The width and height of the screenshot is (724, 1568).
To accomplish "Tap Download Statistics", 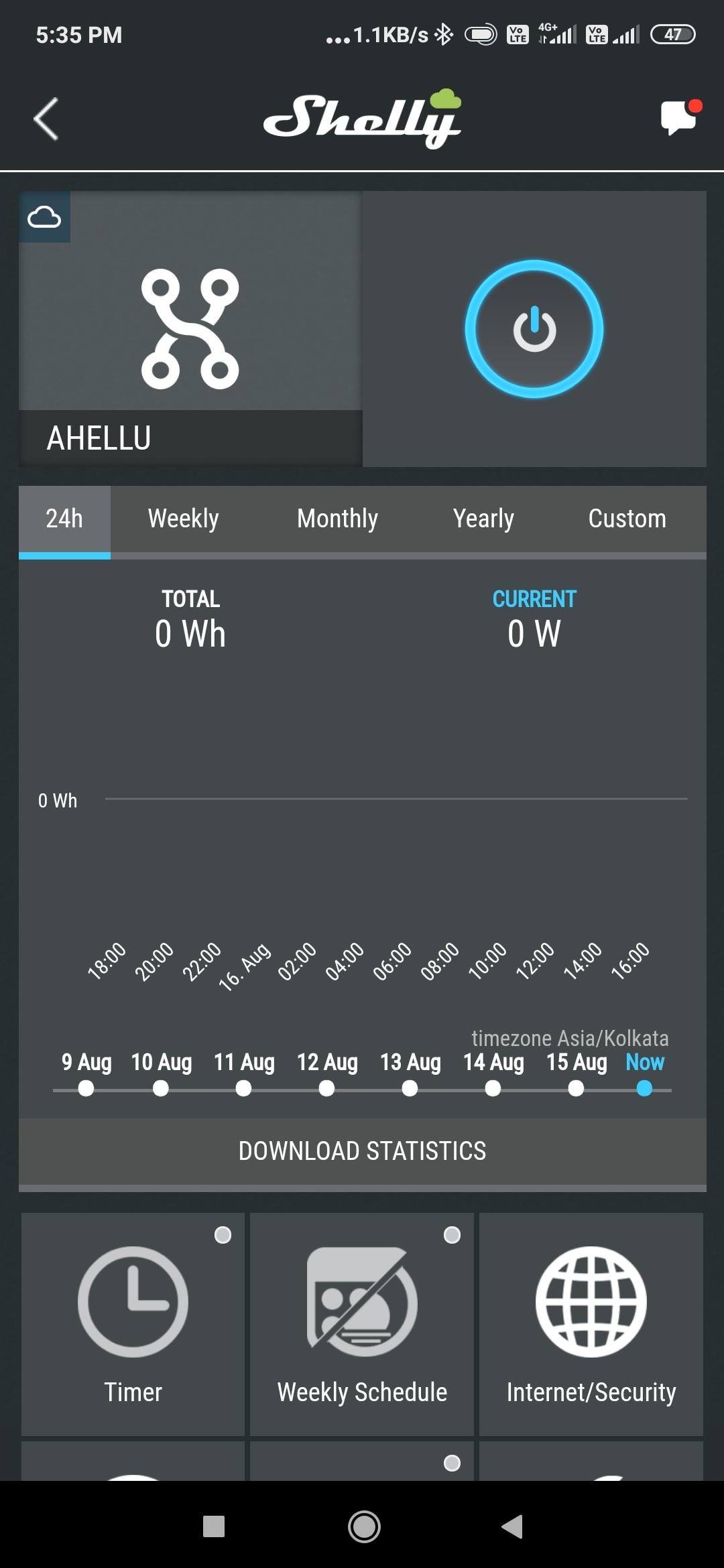I will click(x=363, y=1151).
